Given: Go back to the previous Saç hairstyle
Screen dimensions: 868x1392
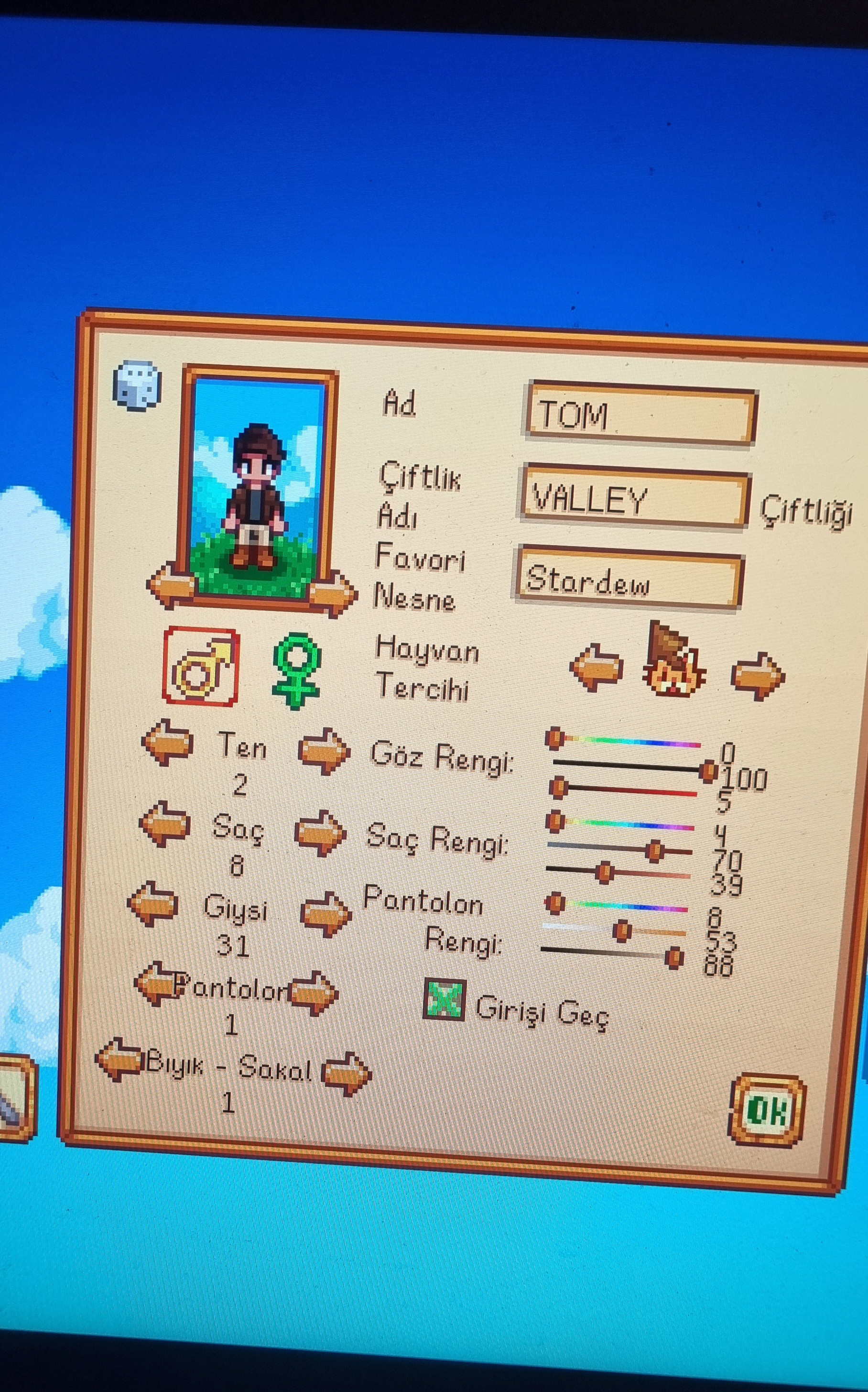Looking at the screenshot, I should 164,824.
